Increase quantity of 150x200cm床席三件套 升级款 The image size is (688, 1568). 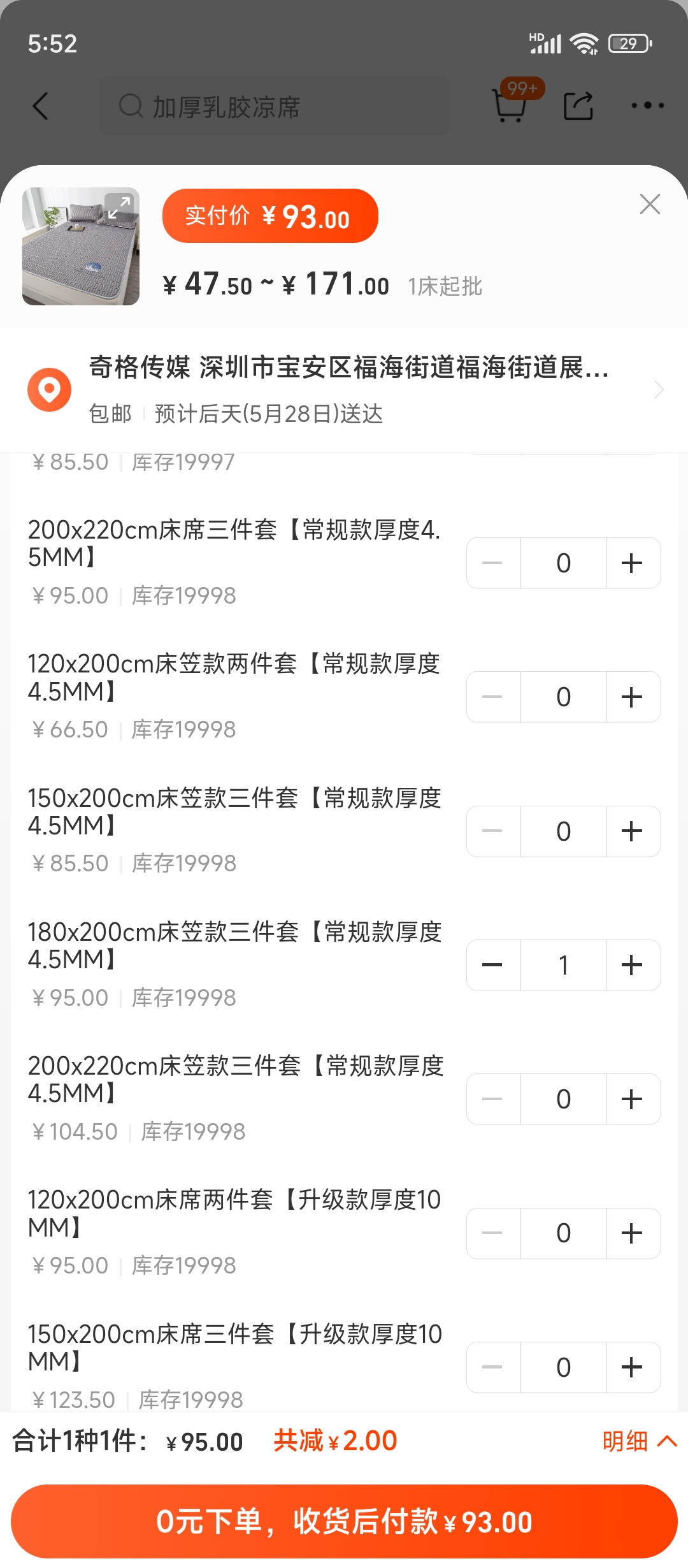(632, 1367)
